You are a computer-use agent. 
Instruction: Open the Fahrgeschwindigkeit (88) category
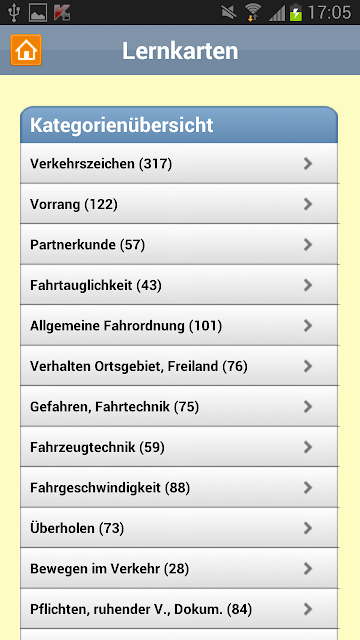point(179,487)
